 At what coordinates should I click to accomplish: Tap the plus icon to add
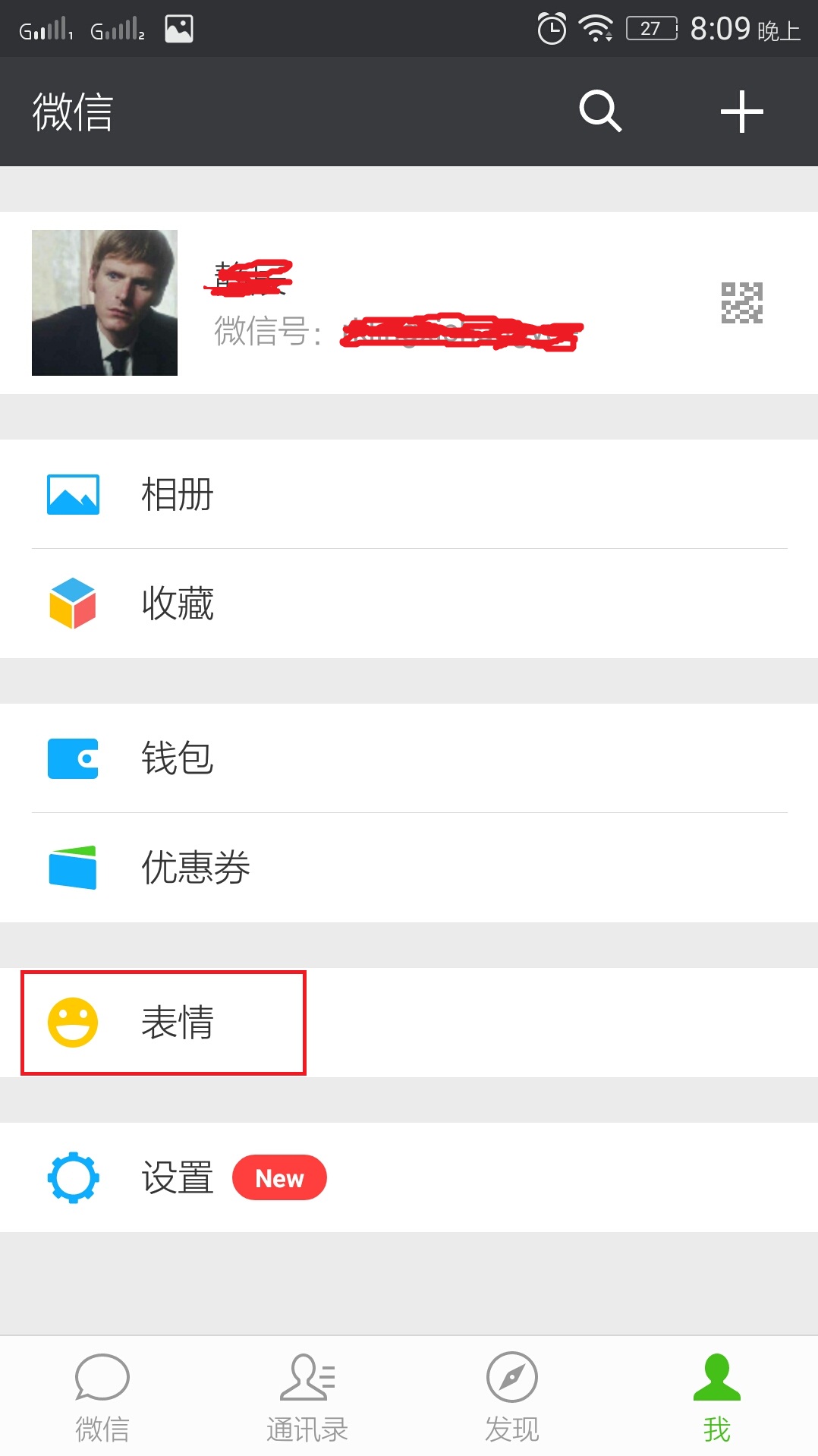coord(741,112)
